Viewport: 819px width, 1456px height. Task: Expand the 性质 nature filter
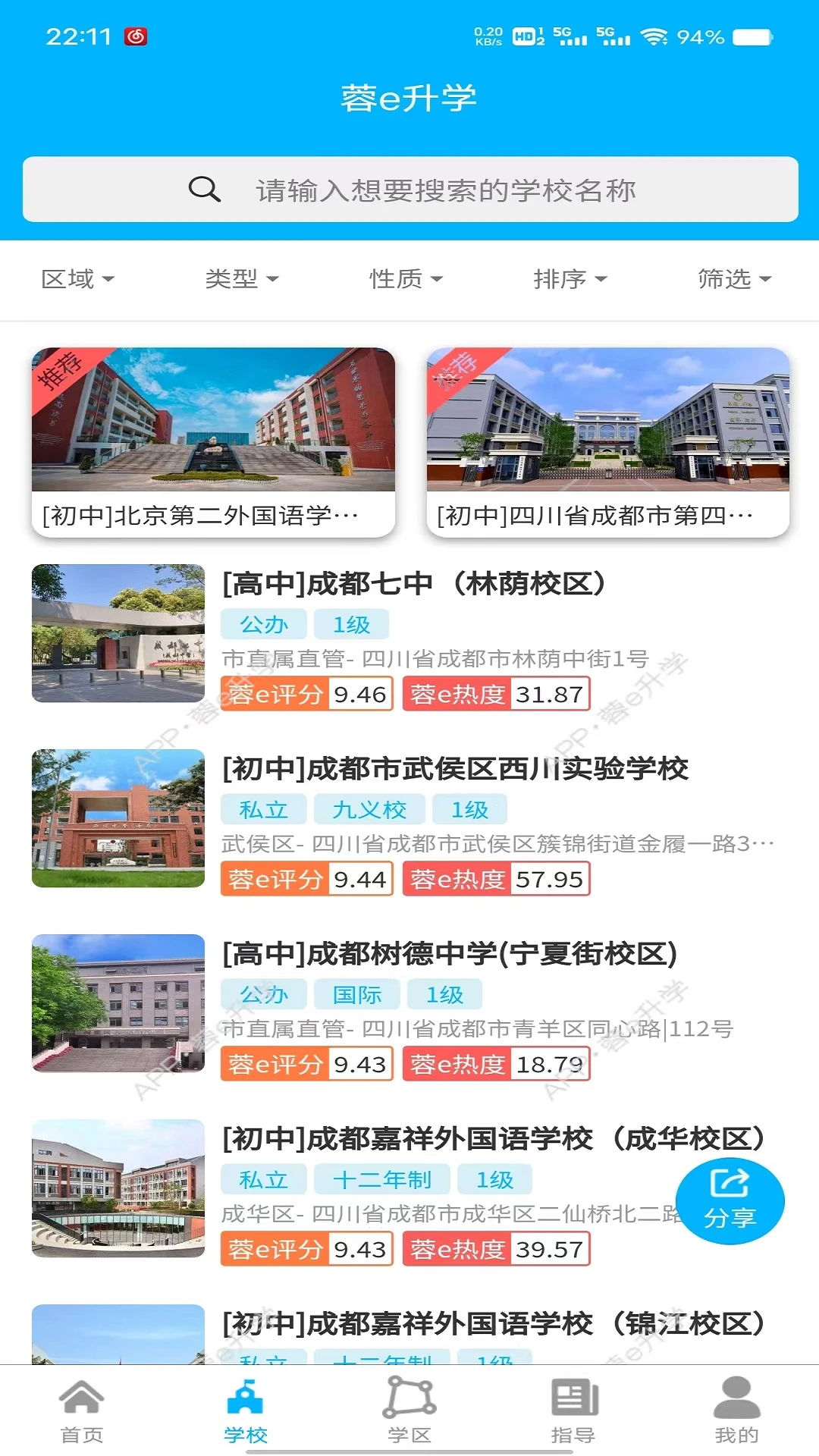tap(407, 278)
